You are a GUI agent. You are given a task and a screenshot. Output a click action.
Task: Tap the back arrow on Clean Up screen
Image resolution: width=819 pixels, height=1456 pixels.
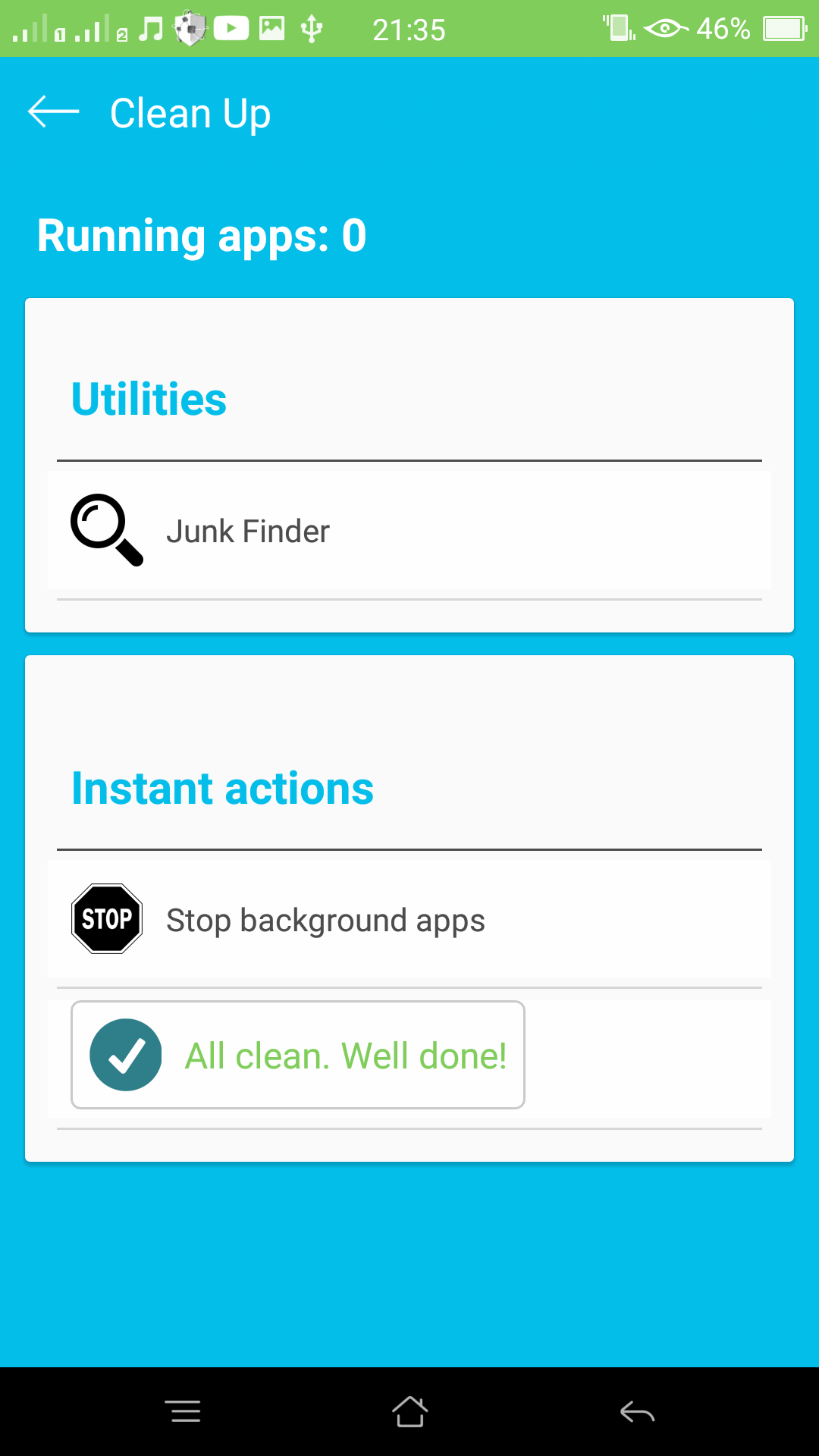pyautogui.click(x=52, y=112)
